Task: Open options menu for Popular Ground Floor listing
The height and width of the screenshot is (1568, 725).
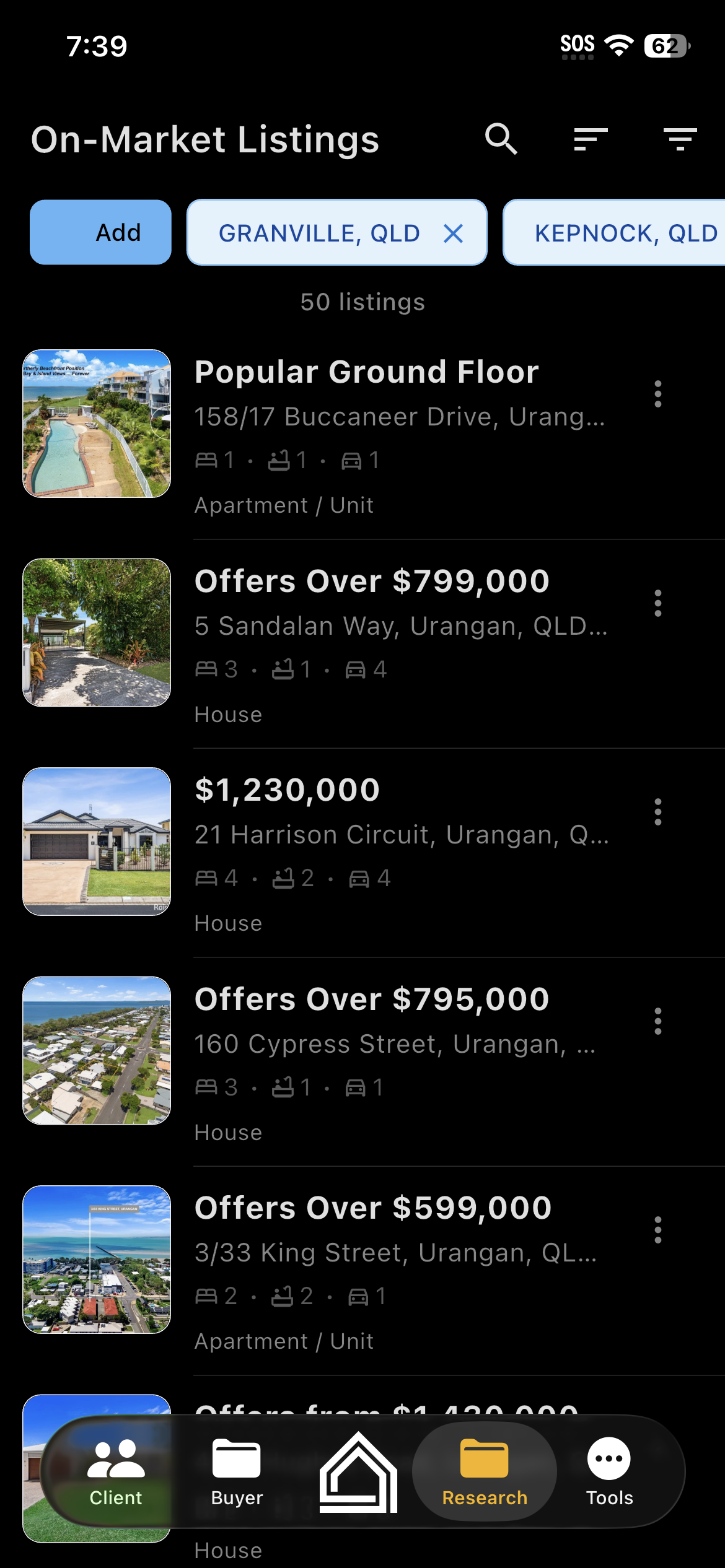Action: point(658,395)
